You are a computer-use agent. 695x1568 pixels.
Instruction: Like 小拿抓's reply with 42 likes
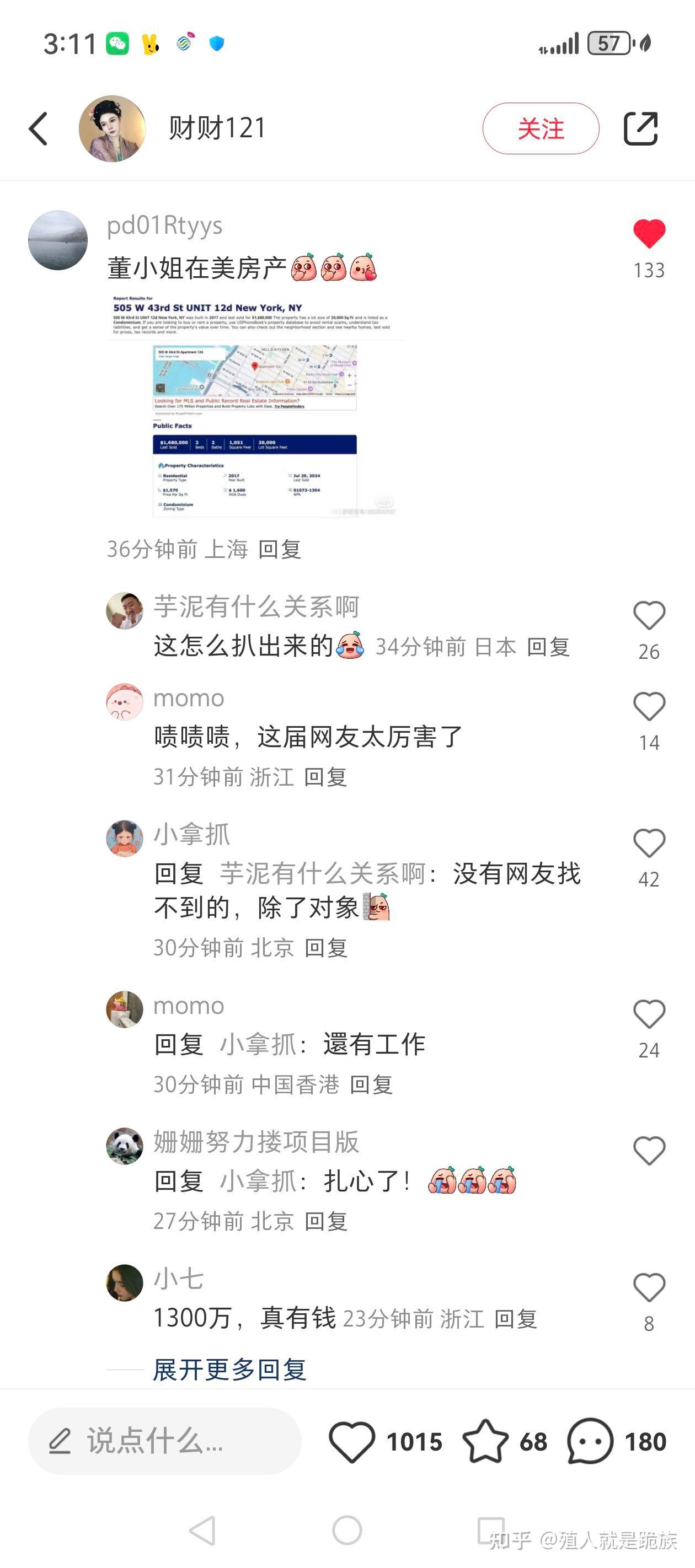point(649,843)
